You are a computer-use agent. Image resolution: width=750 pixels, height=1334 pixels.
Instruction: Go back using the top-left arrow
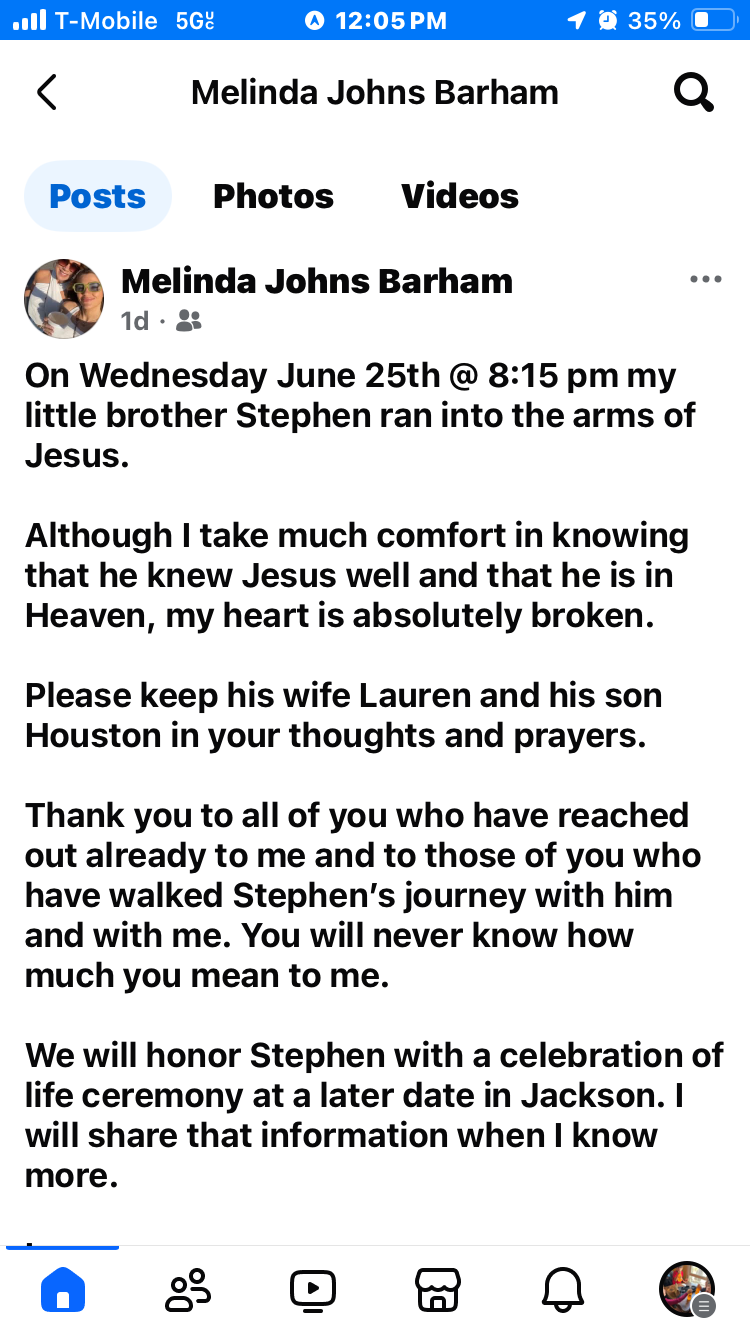[47, 92]
